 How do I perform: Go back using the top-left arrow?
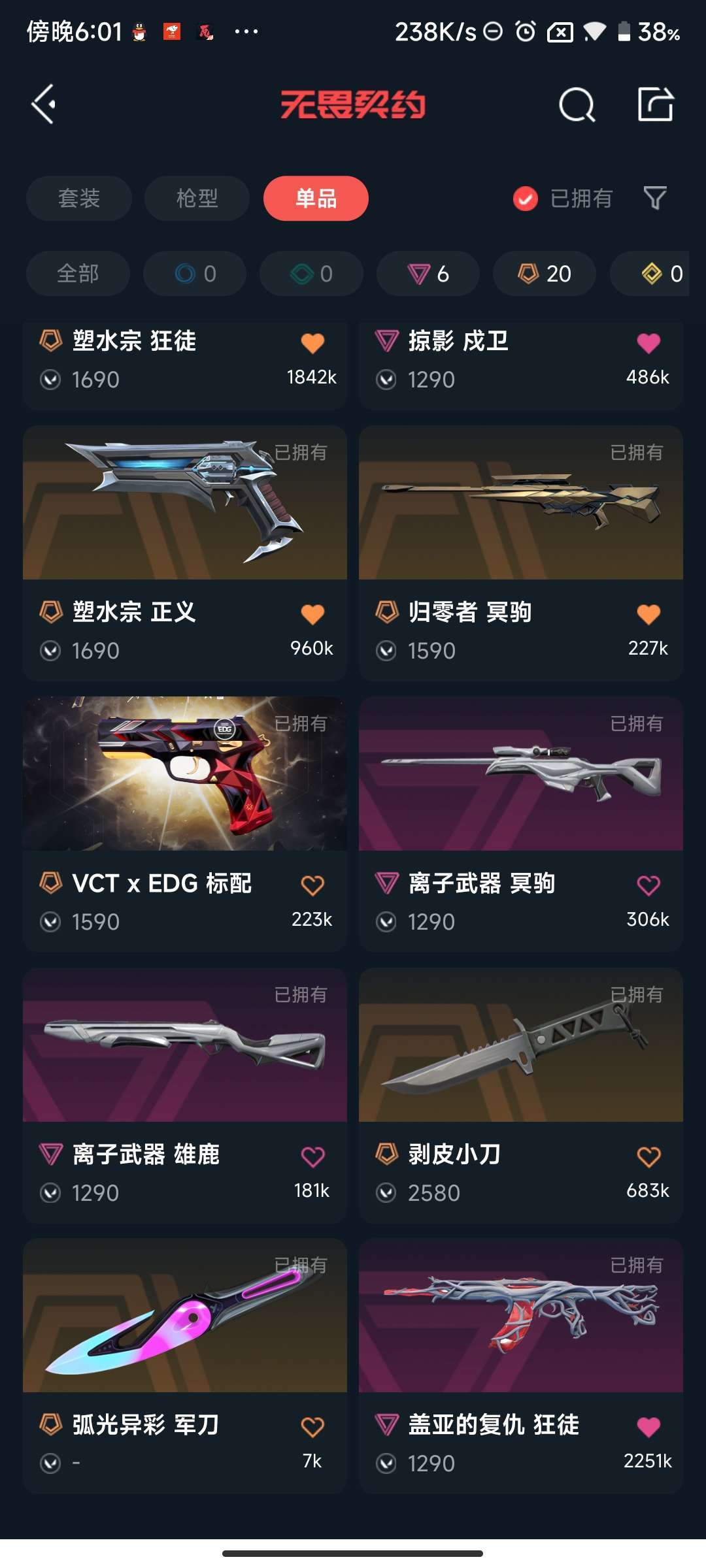tap(44, 105)
